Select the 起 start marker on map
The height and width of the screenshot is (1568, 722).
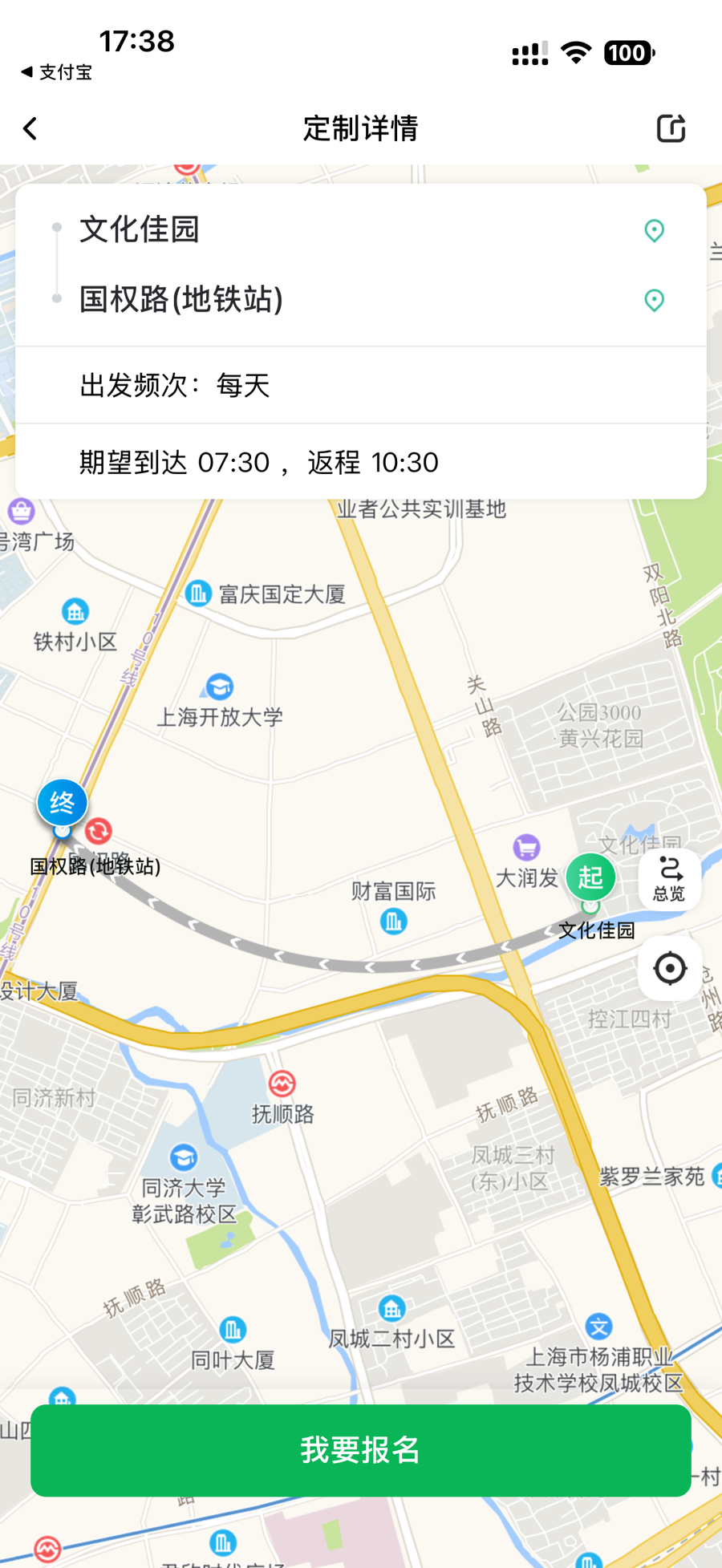click(x=590, y=877)
